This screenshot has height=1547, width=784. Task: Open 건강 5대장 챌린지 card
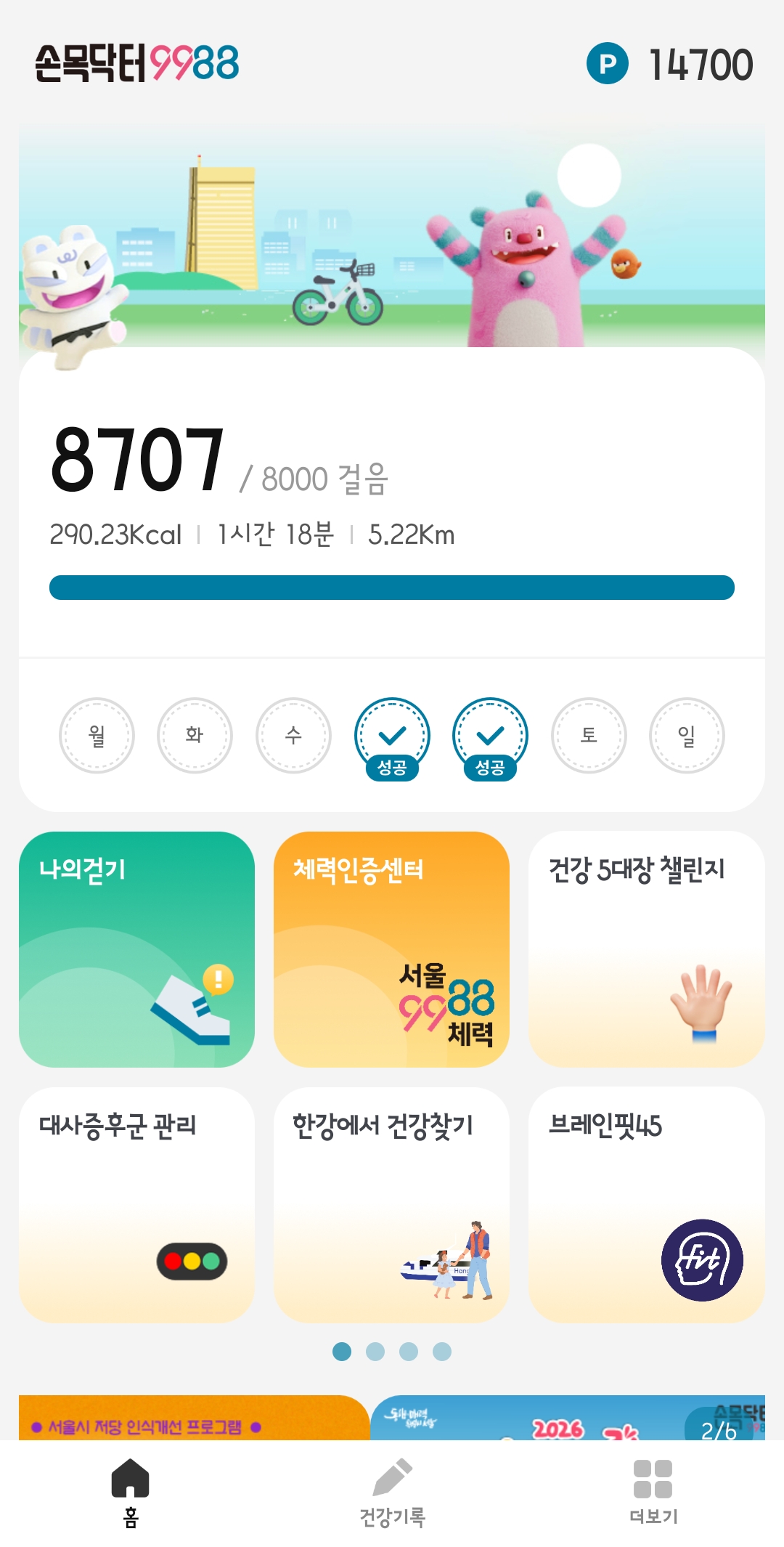(x=646, y=949)
